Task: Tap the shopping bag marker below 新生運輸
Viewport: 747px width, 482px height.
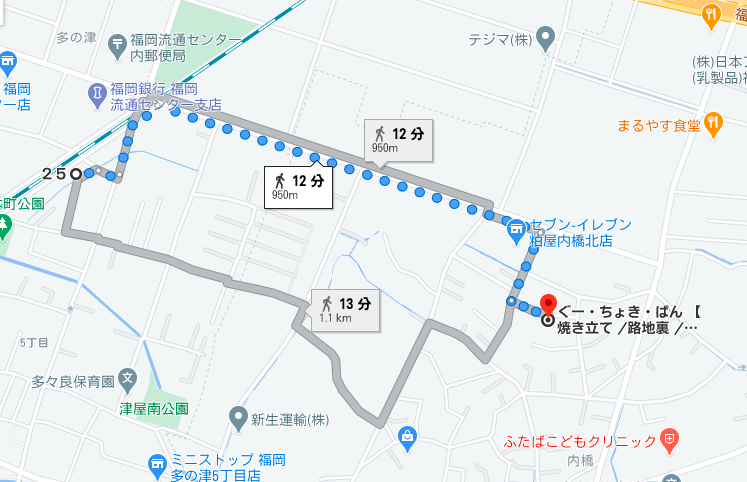Action: (x=407, y=436)
